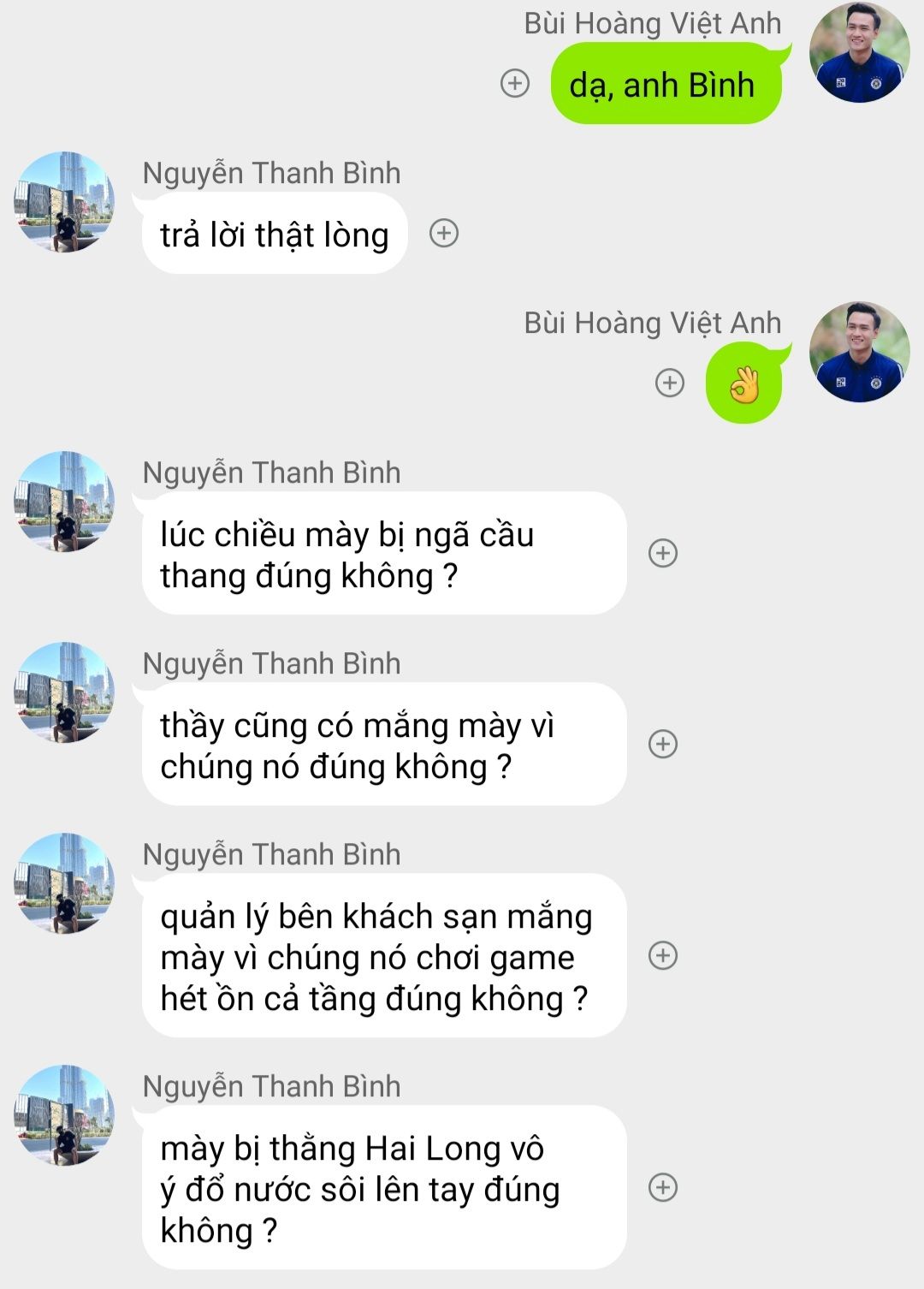Open Bùi Hoàng Việt Anh's avatar beside "dạ, anh Bình"

[859, 53]
